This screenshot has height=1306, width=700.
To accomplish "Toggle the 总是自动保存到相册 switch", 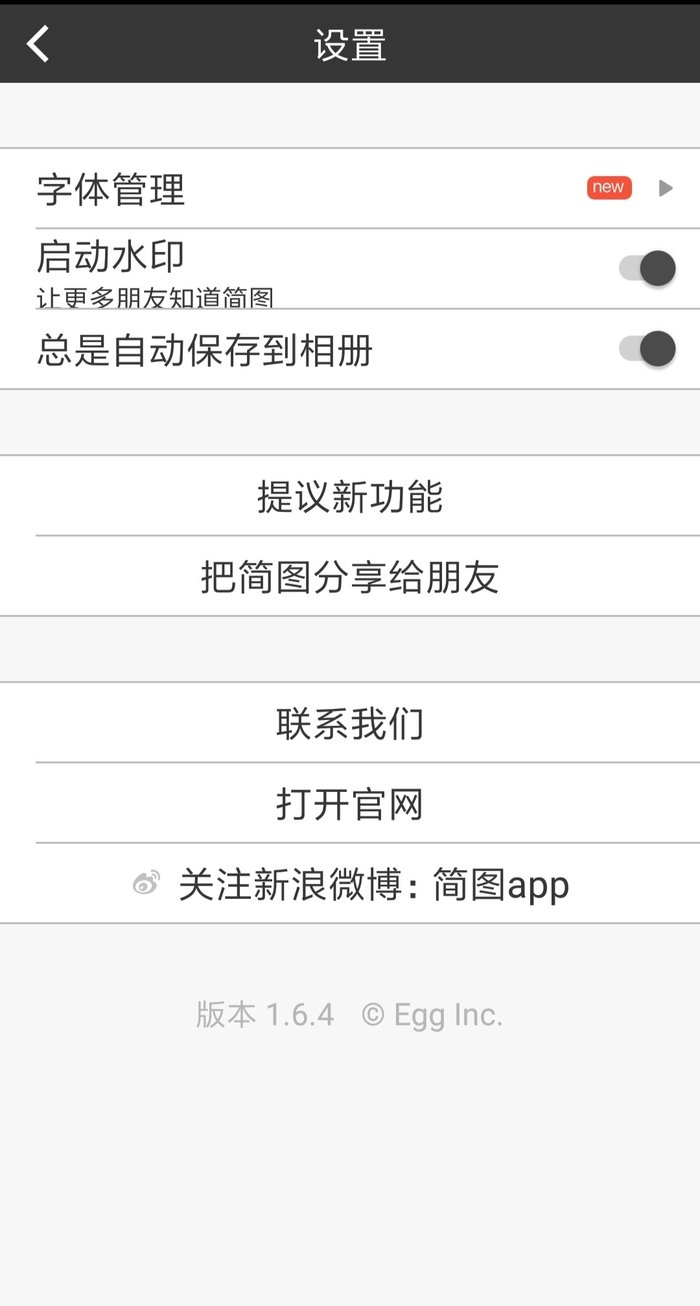I will tap(647, 349).
